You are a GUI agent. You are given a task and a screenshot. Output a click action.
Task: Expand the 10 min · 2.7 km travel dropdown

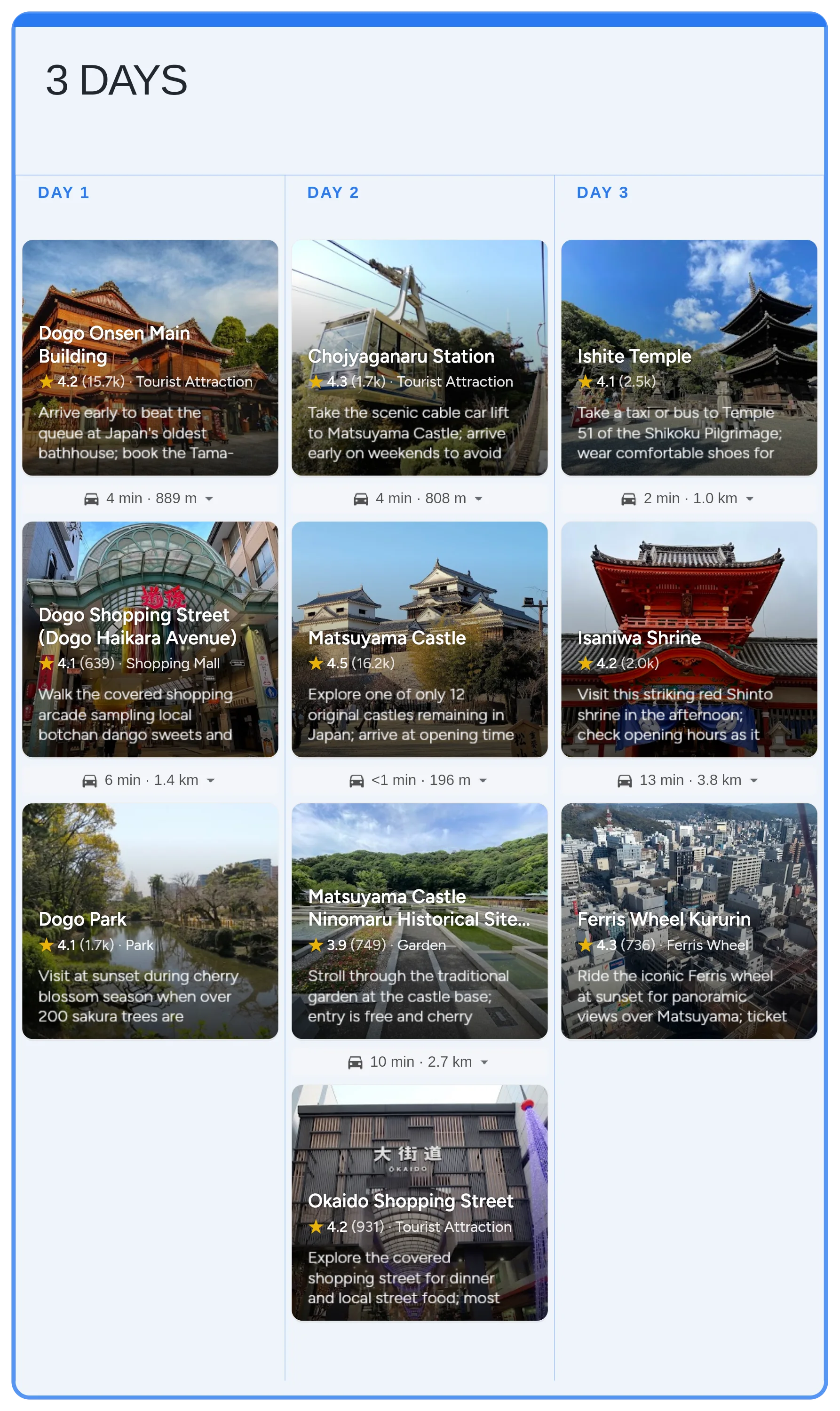click(x=484, y=1062)
